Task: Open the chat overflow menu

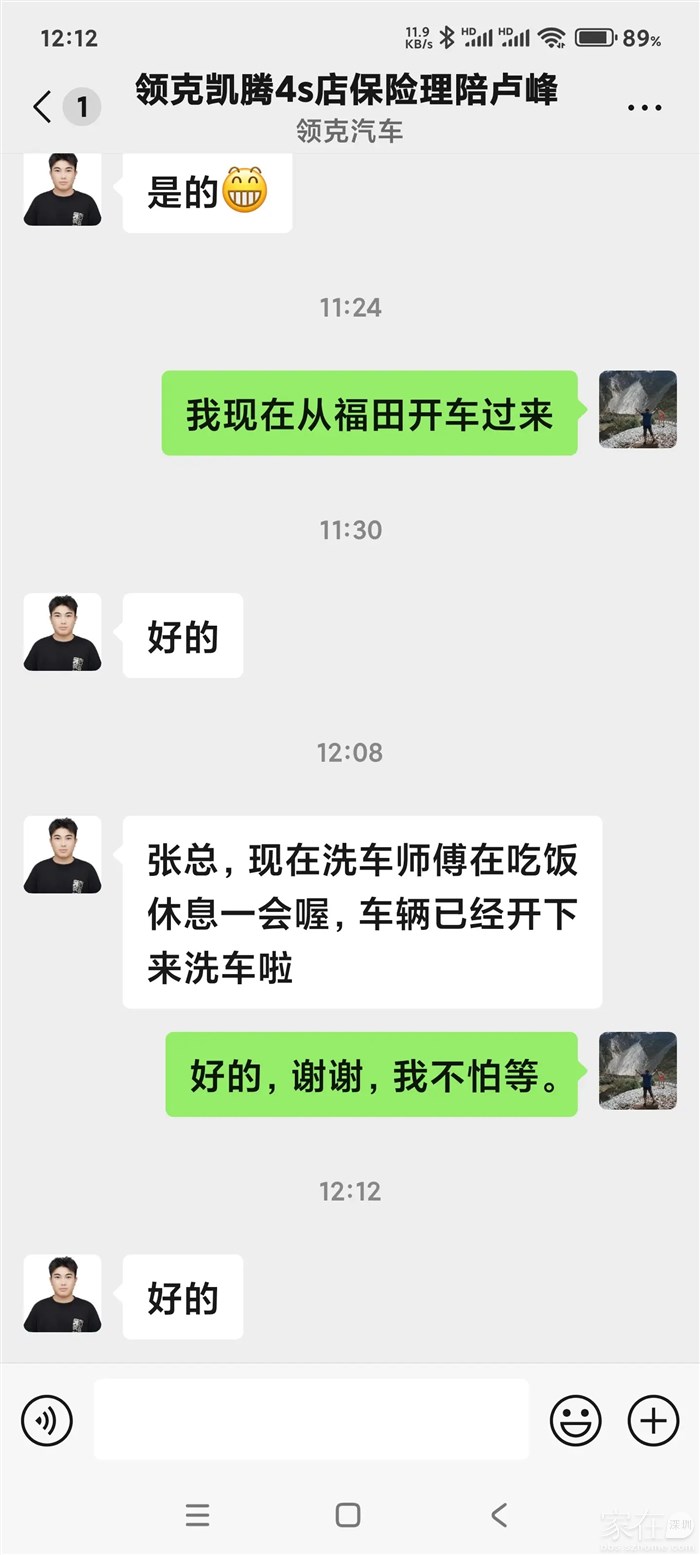Action: click(x=644, y=108)
